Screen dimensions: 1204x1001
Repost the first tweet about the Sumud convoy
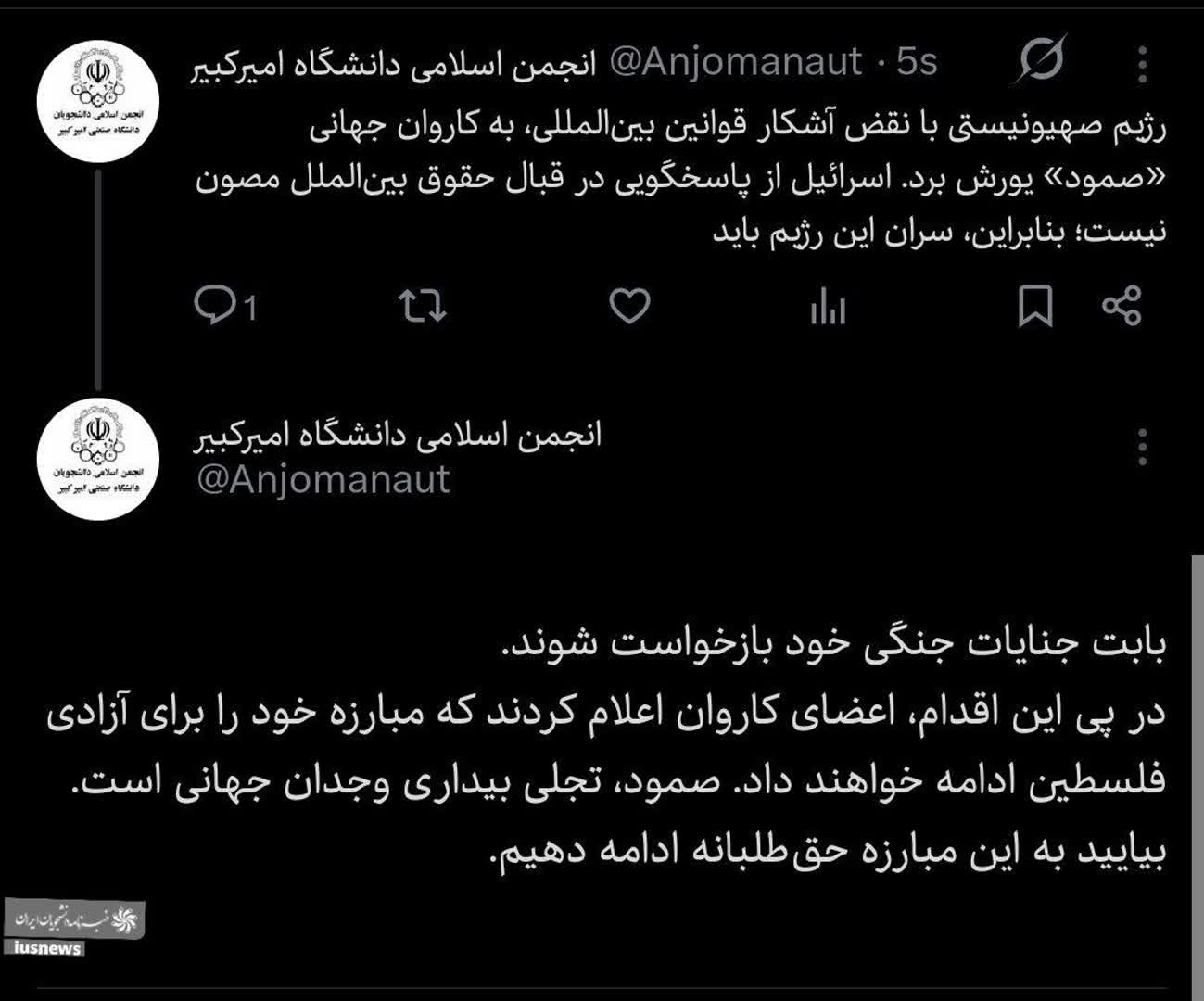click(x=423, y=306)
